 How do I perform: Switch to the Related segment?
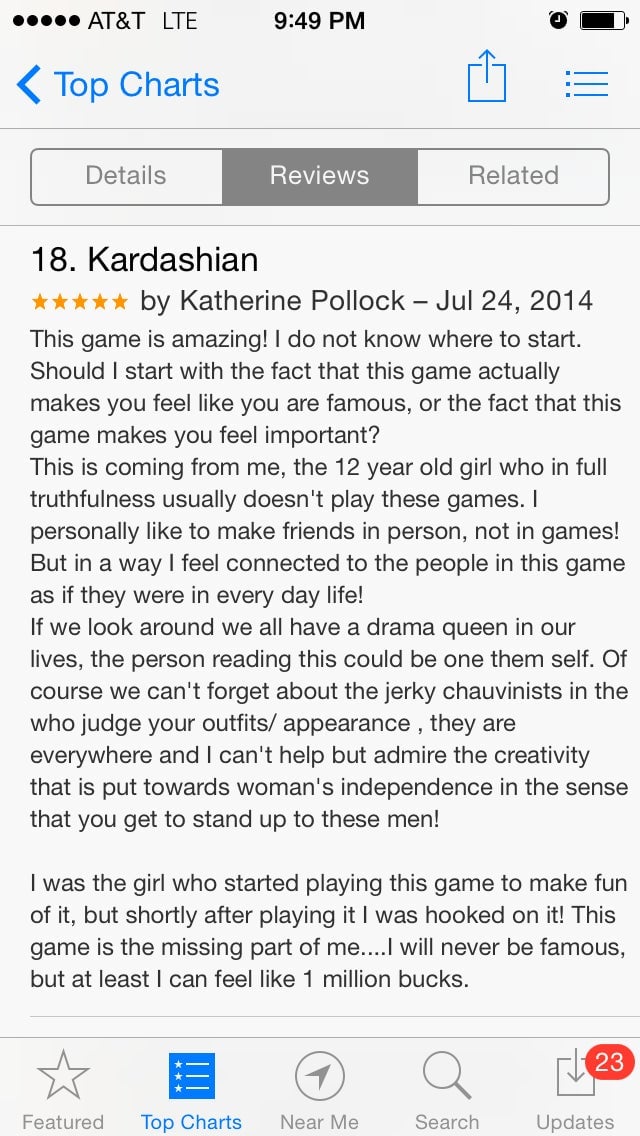(513, 176)
